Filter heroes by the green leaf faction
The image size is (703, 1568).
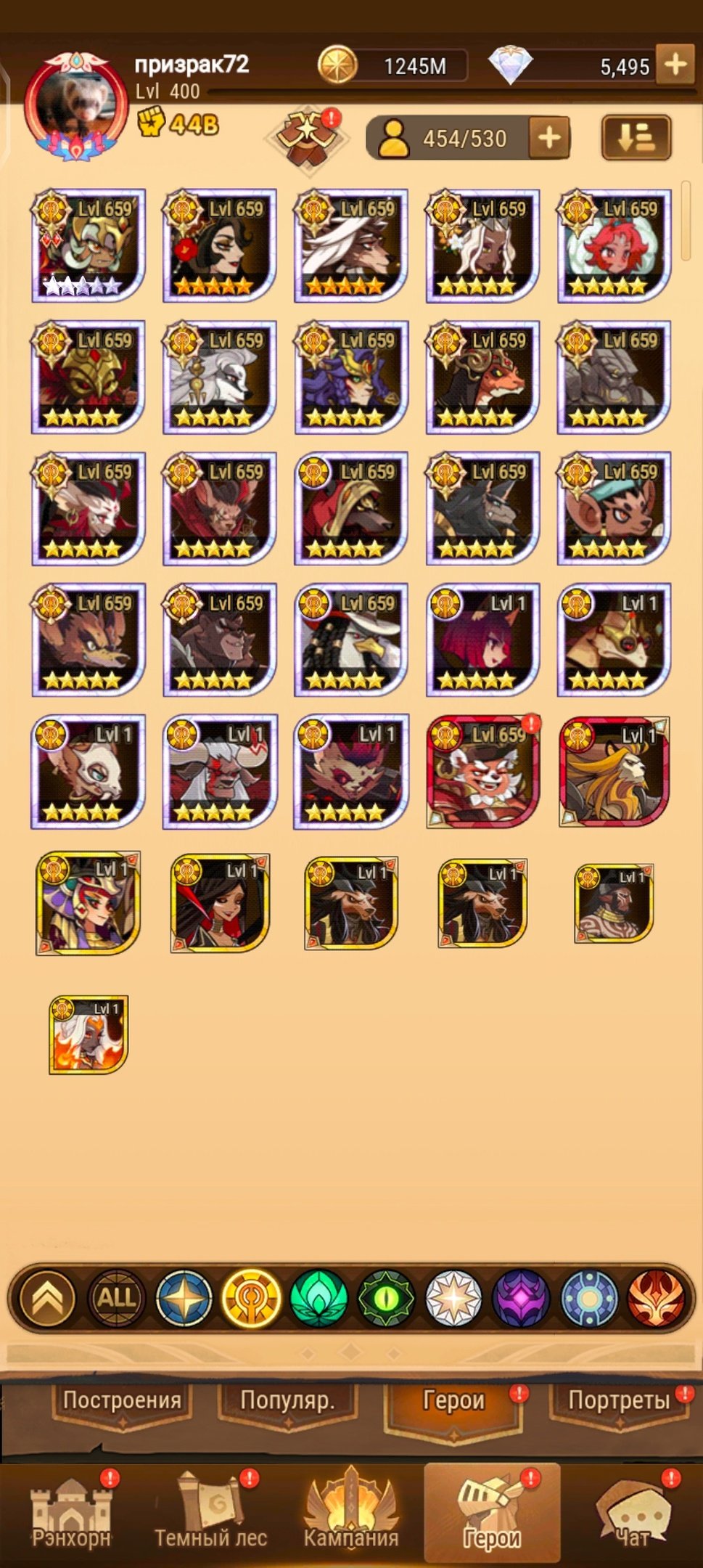(x=318, y=1297)
